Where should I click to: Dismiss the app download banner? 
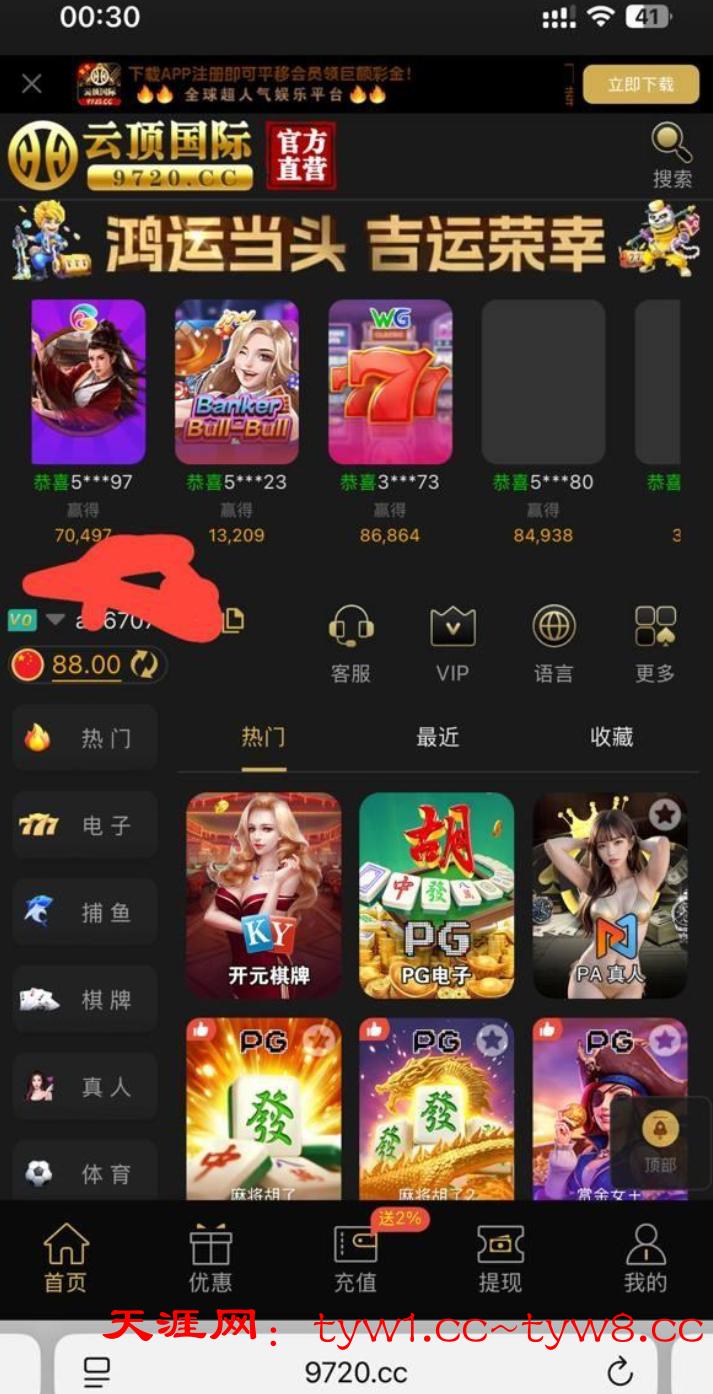[x=32, y=84]
